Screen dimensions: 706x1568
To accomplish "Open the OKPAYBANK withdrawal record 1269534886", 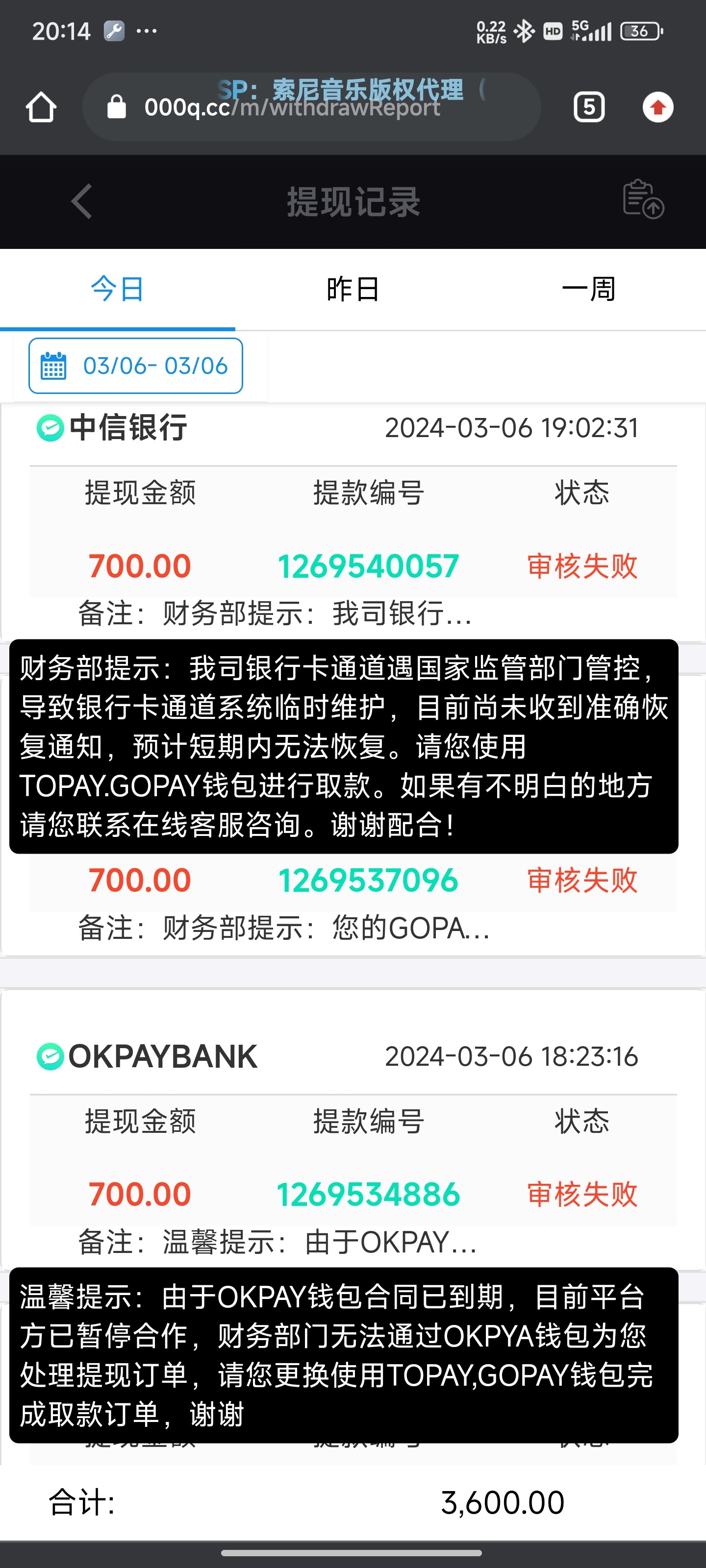I will tap(367, 1194).
